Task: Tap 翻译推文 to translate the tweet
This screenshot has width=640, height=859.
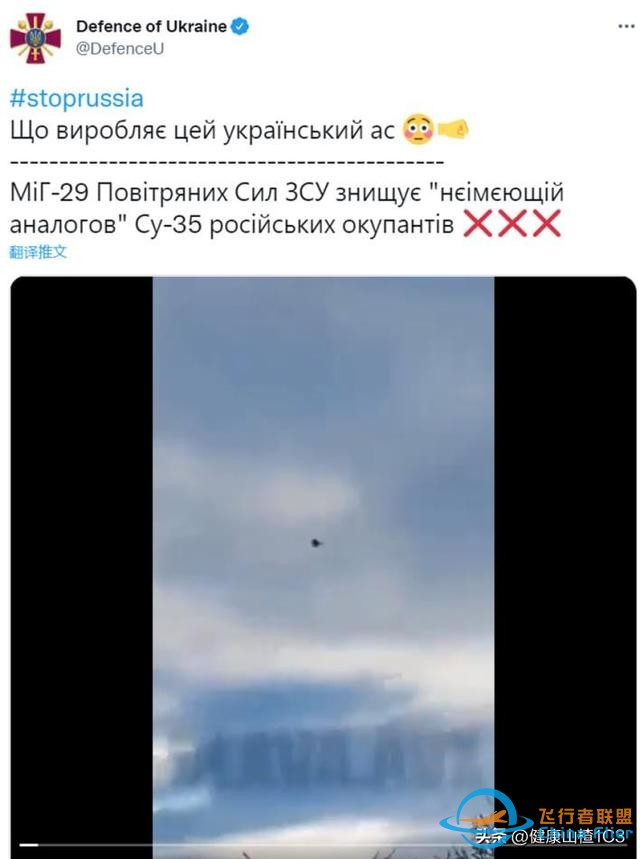Action: [x=38, y=252]
